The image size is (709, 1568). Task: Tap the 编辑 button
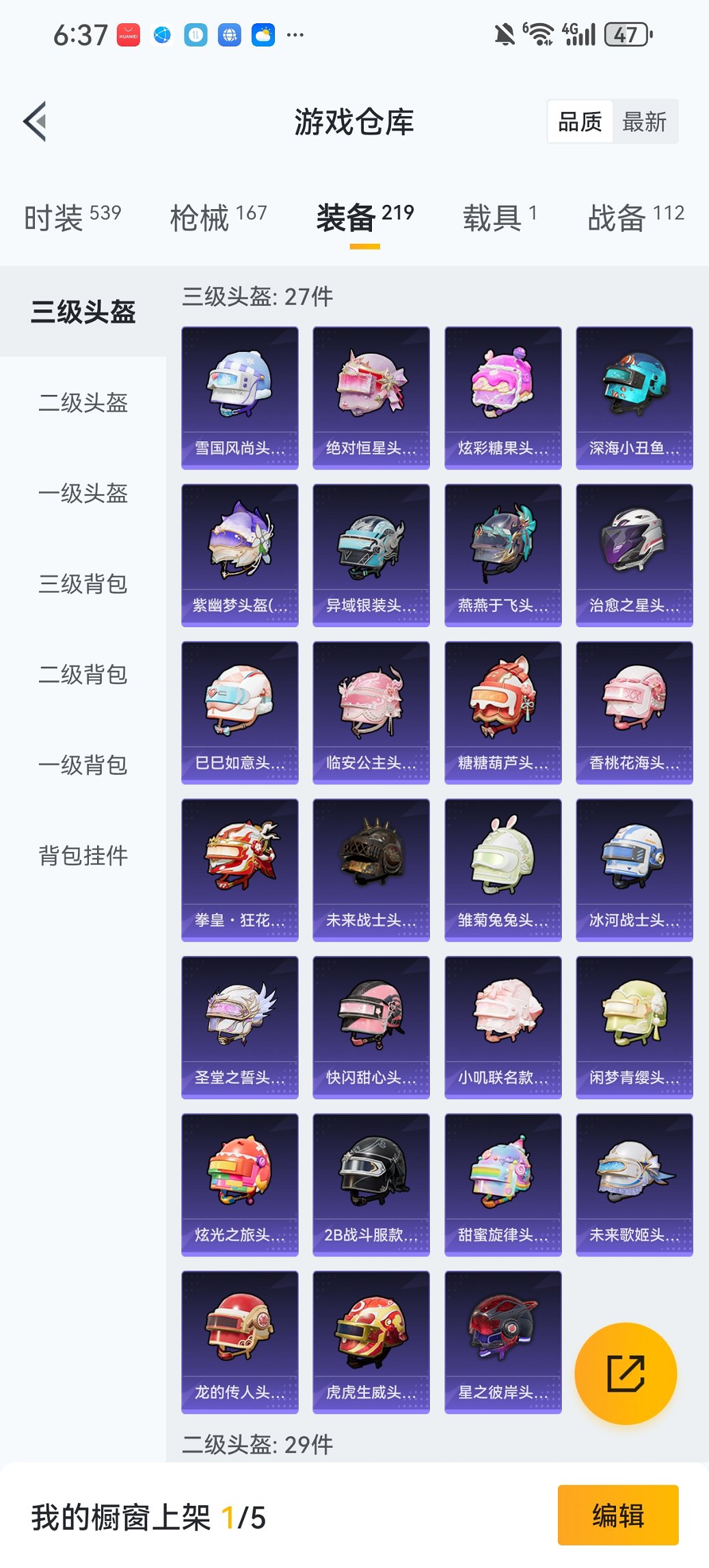[617, 1515]
